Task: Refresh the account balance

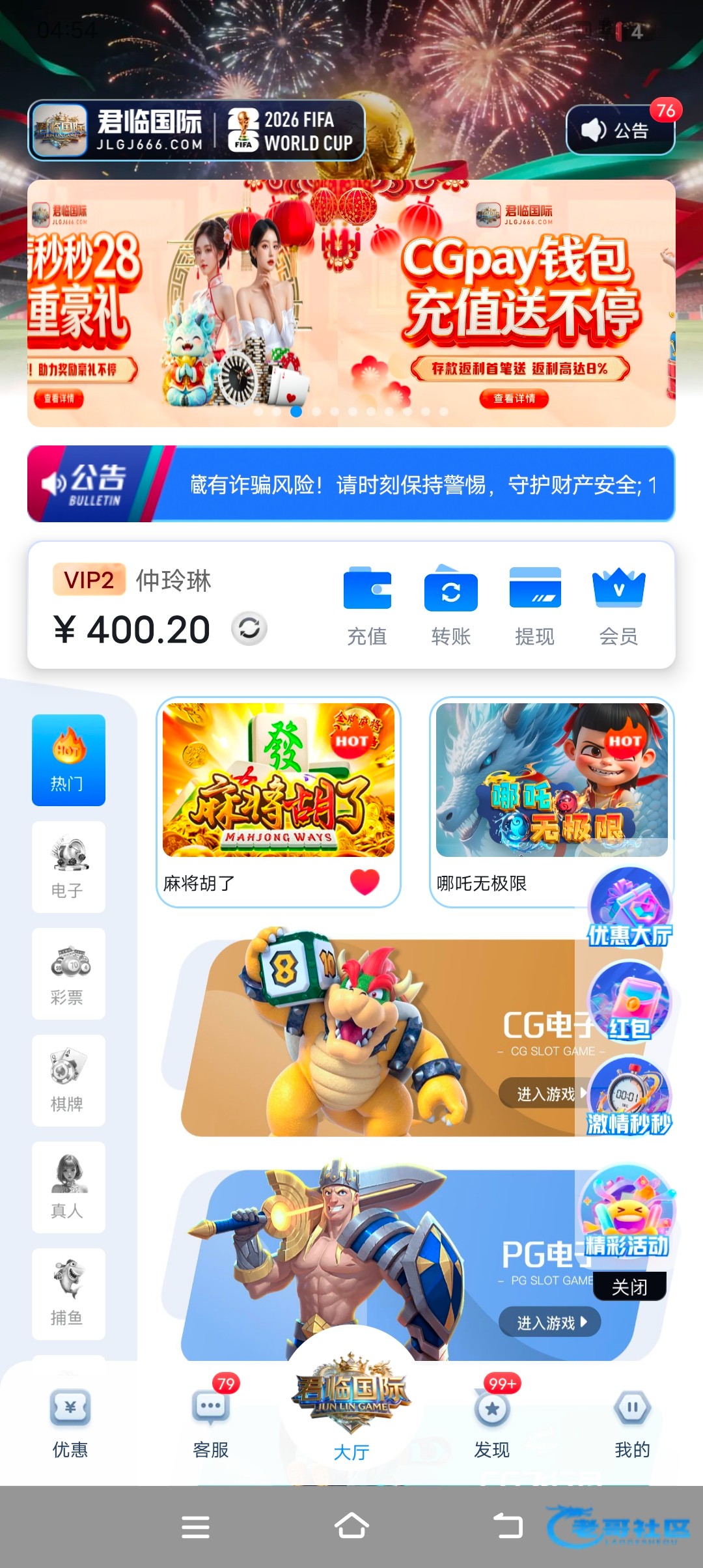Action: 249,628
